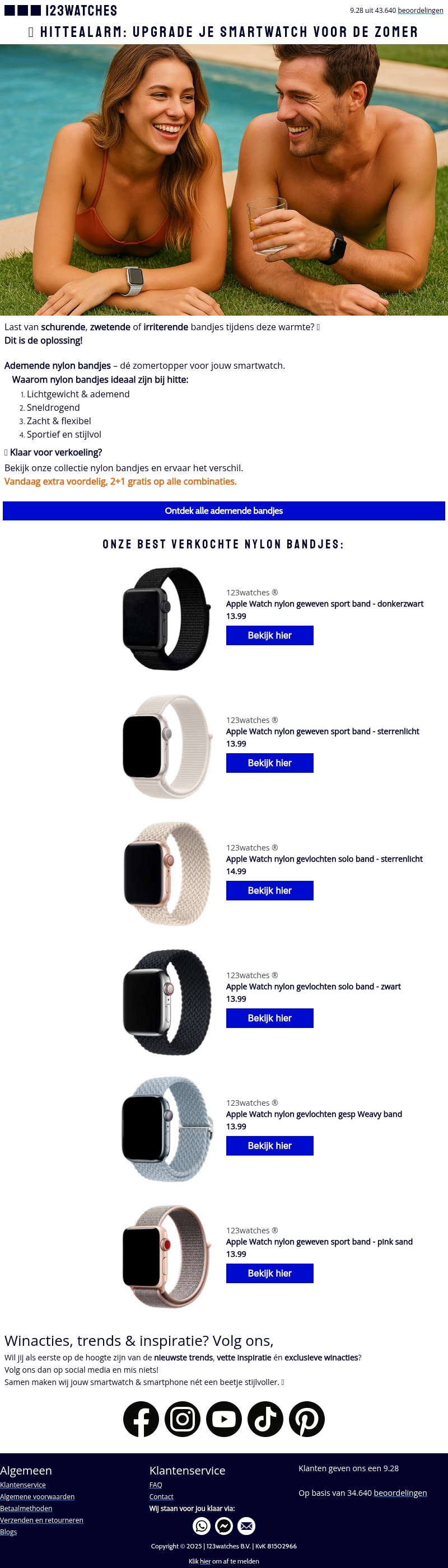Open the FAQ link
The height and width of the screenshot is (1568, 448).
click(156, 1485)
